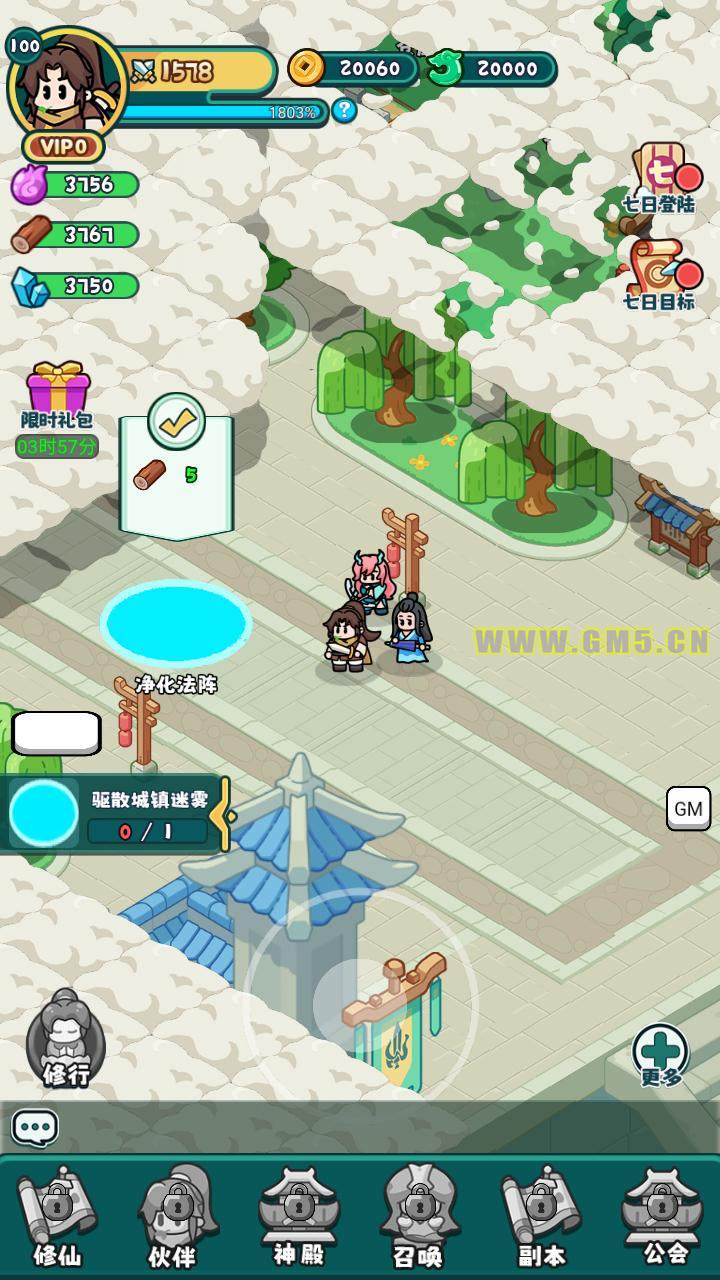Open the chat bubble icon
Image resolution: width=720 pixels, height=1280 pixels.
pyautogui.click(x=35, y=1128)
